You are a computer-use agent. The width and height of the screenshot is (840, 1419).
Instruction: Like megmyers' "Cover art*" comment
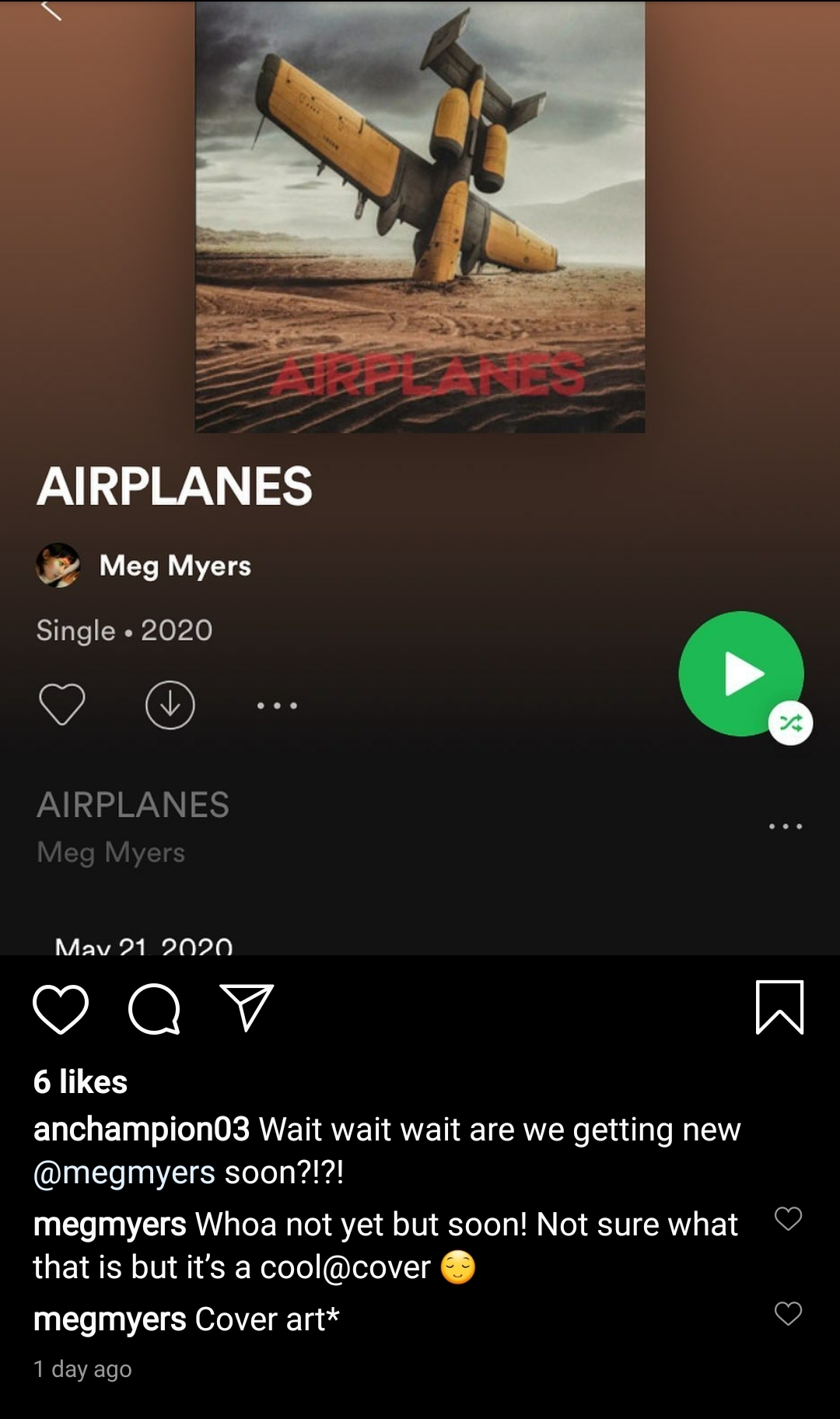pyautogui.click(x=788, y=1313)
